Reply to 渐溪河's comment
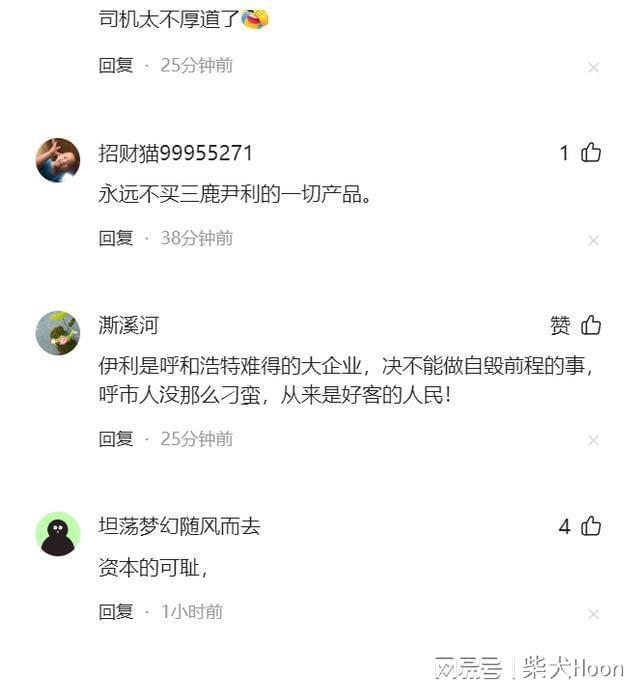This screenshot has height=694, width=640. point(116,438)
